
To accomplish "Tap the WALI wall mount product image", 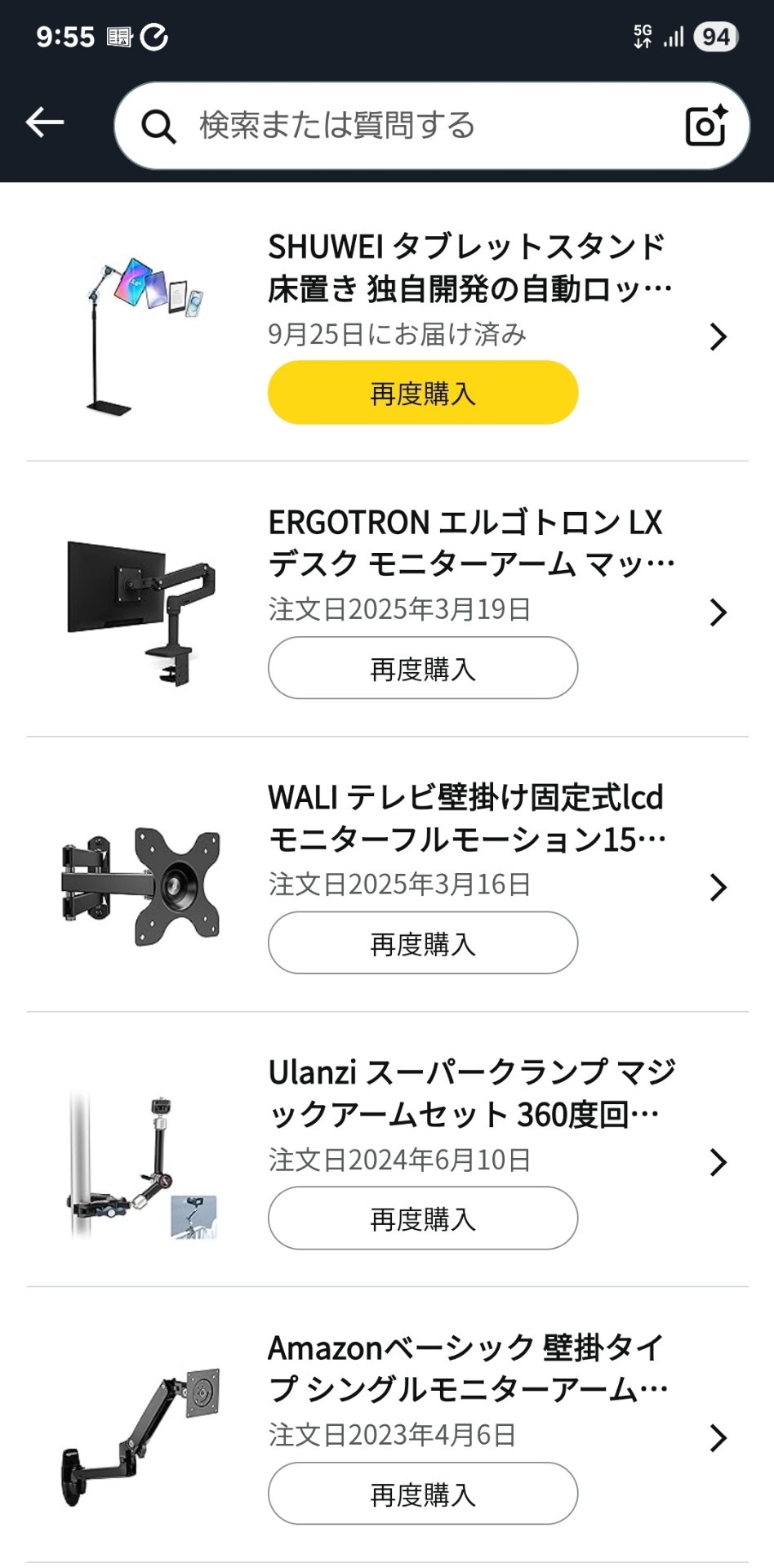I will click(x=140, y=886).
